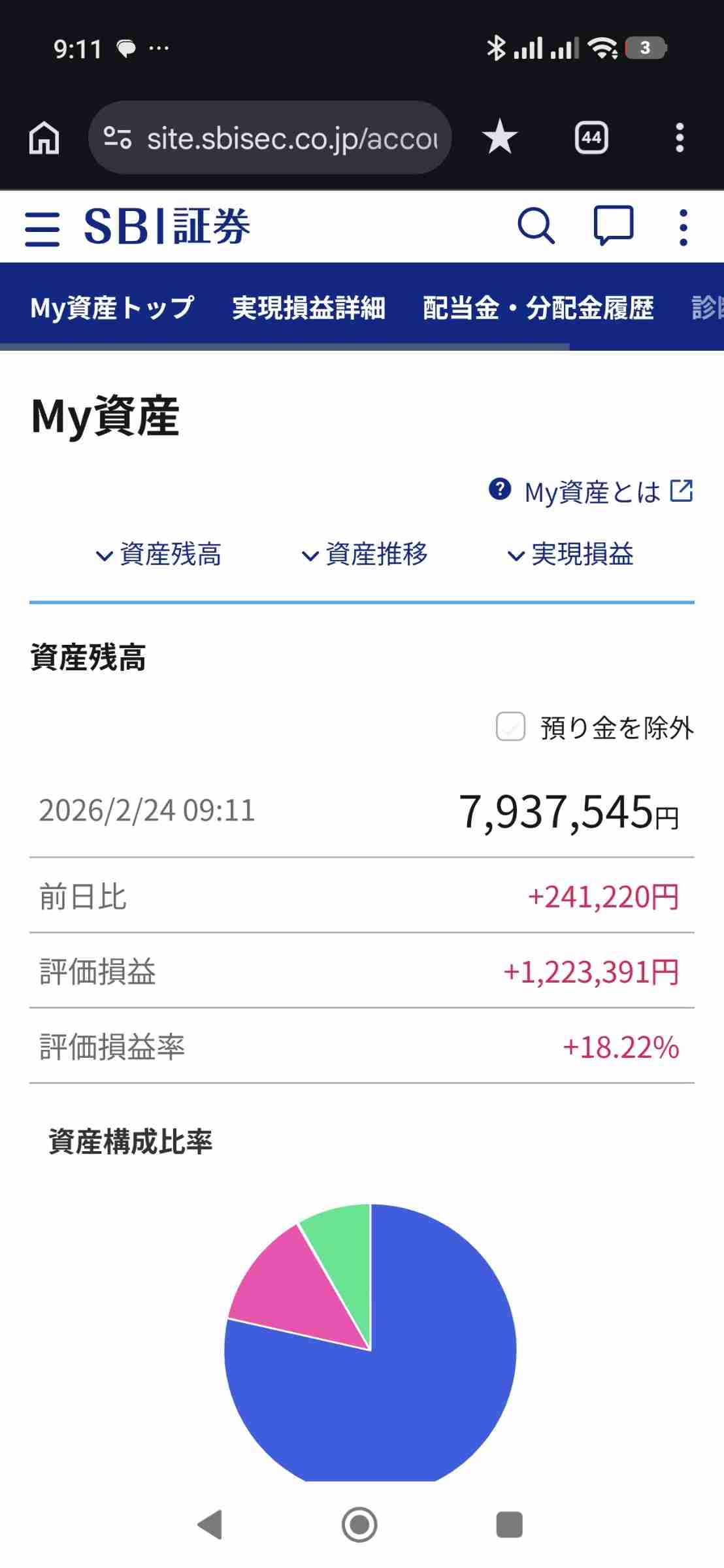Jump to 資産推移 section
The width and height of the screenshot is (724, 1568).
365,554
